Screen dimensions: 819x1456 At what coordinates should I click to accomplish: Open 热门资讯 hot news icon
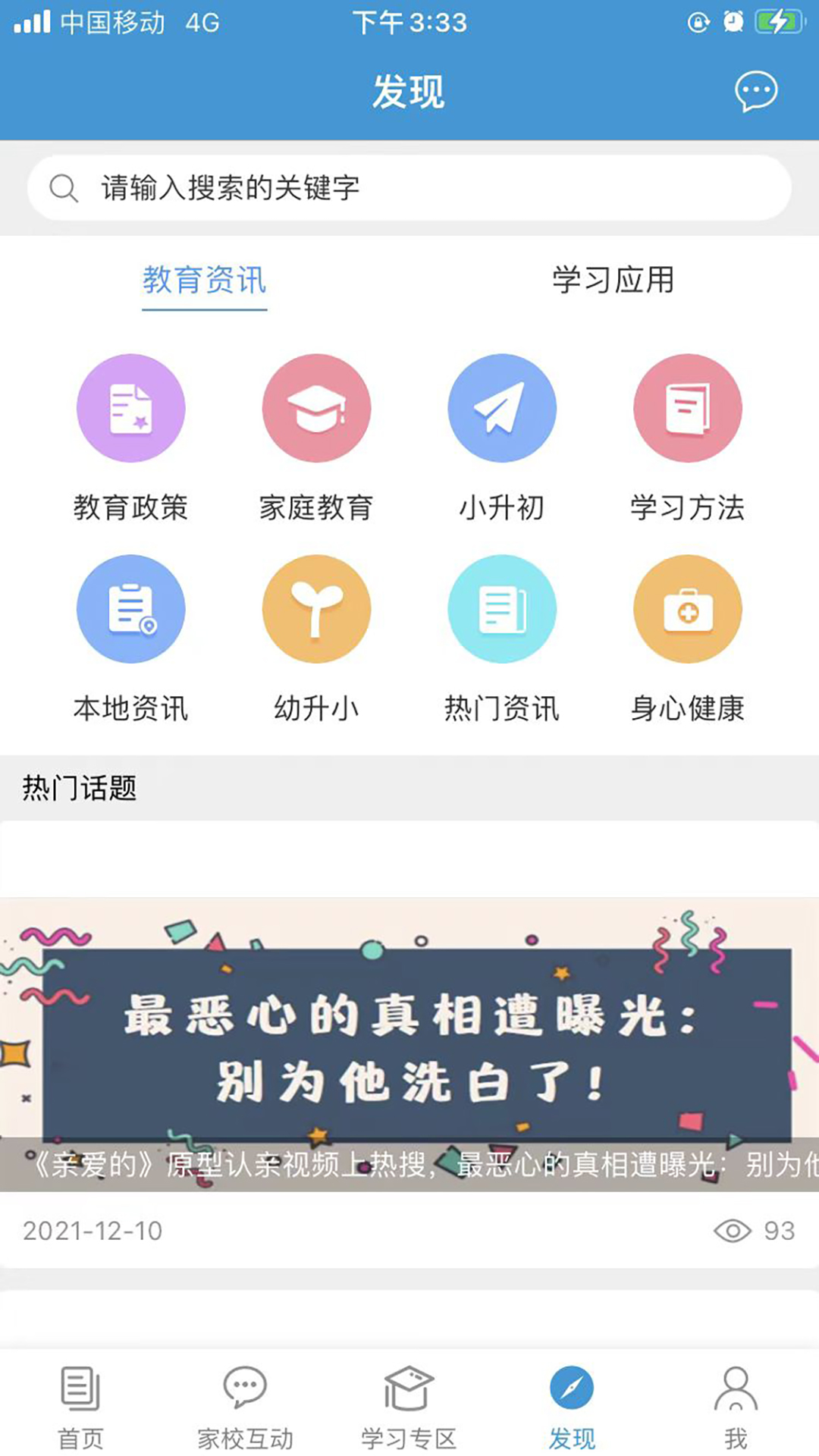click(x=502, y=608)
